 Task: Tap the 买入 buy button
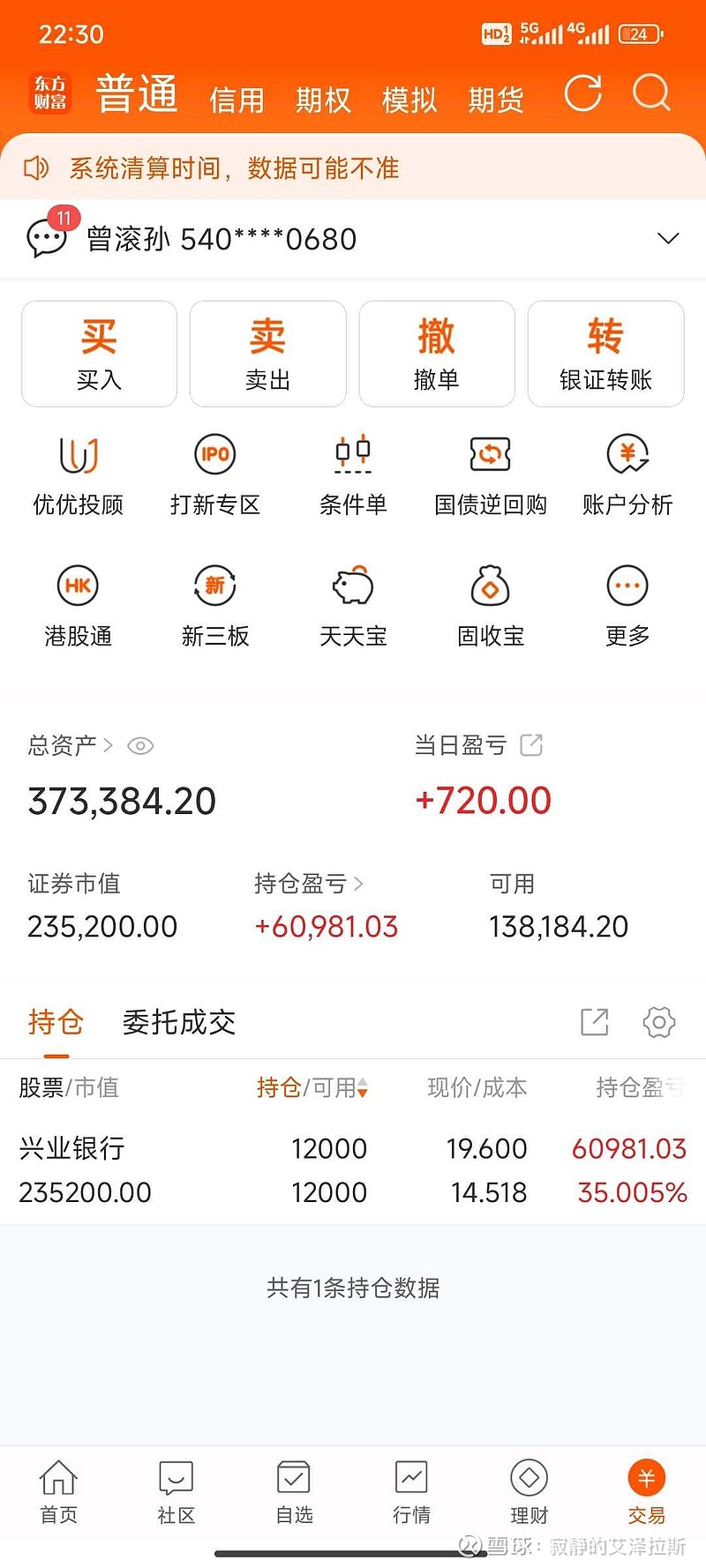tap(98, 353)
